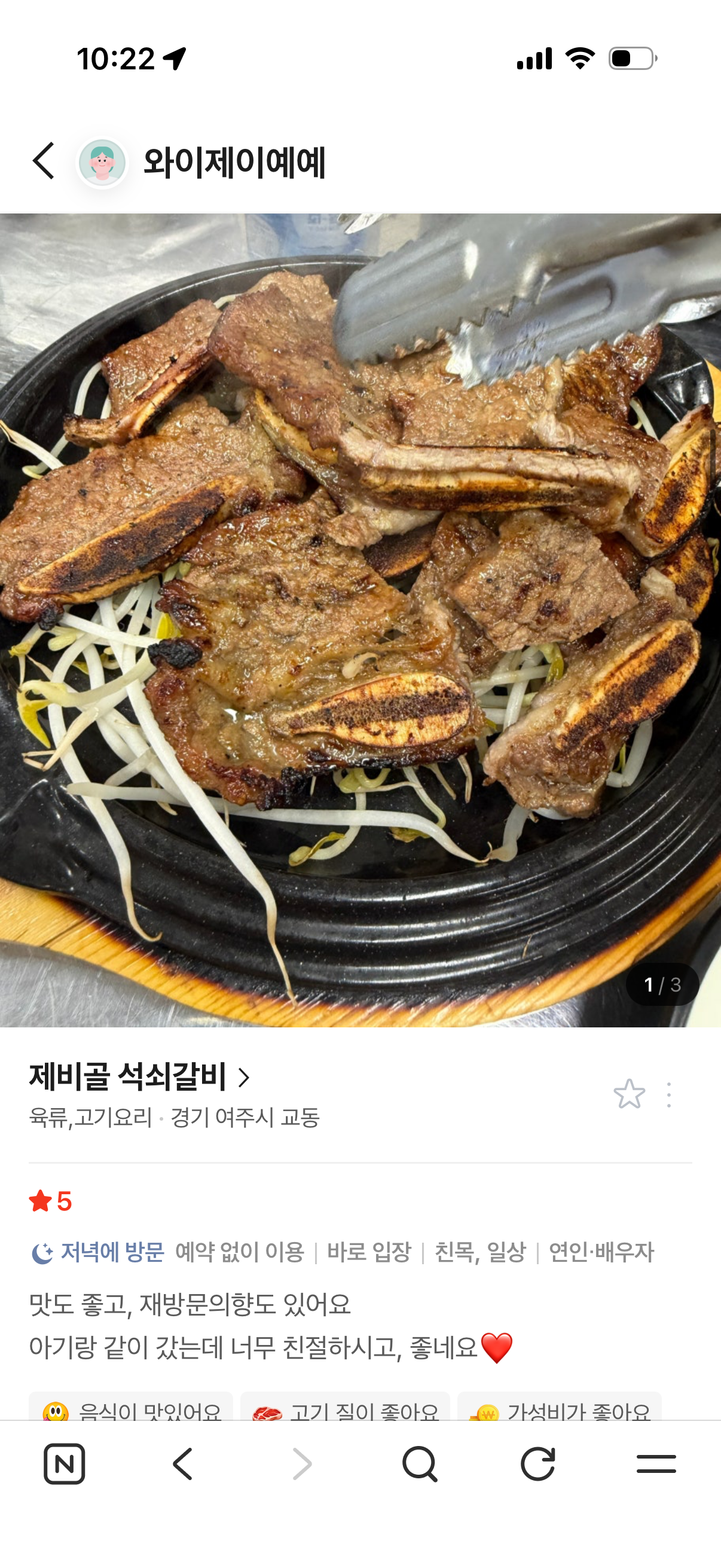Navigate back with the bottom toolbar arrow

click(182, 1464)
